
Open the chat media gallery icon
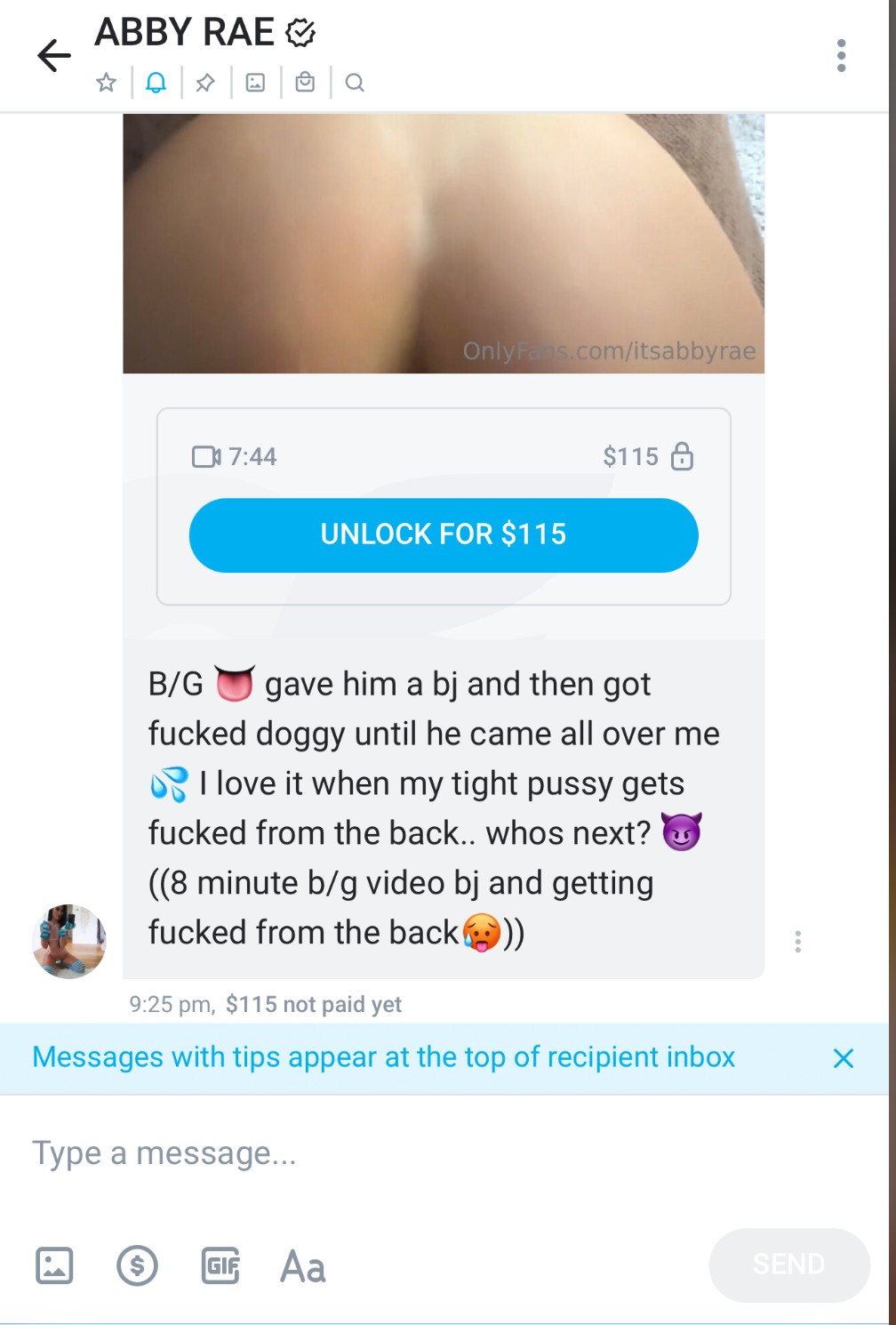(x=255, y=83)
